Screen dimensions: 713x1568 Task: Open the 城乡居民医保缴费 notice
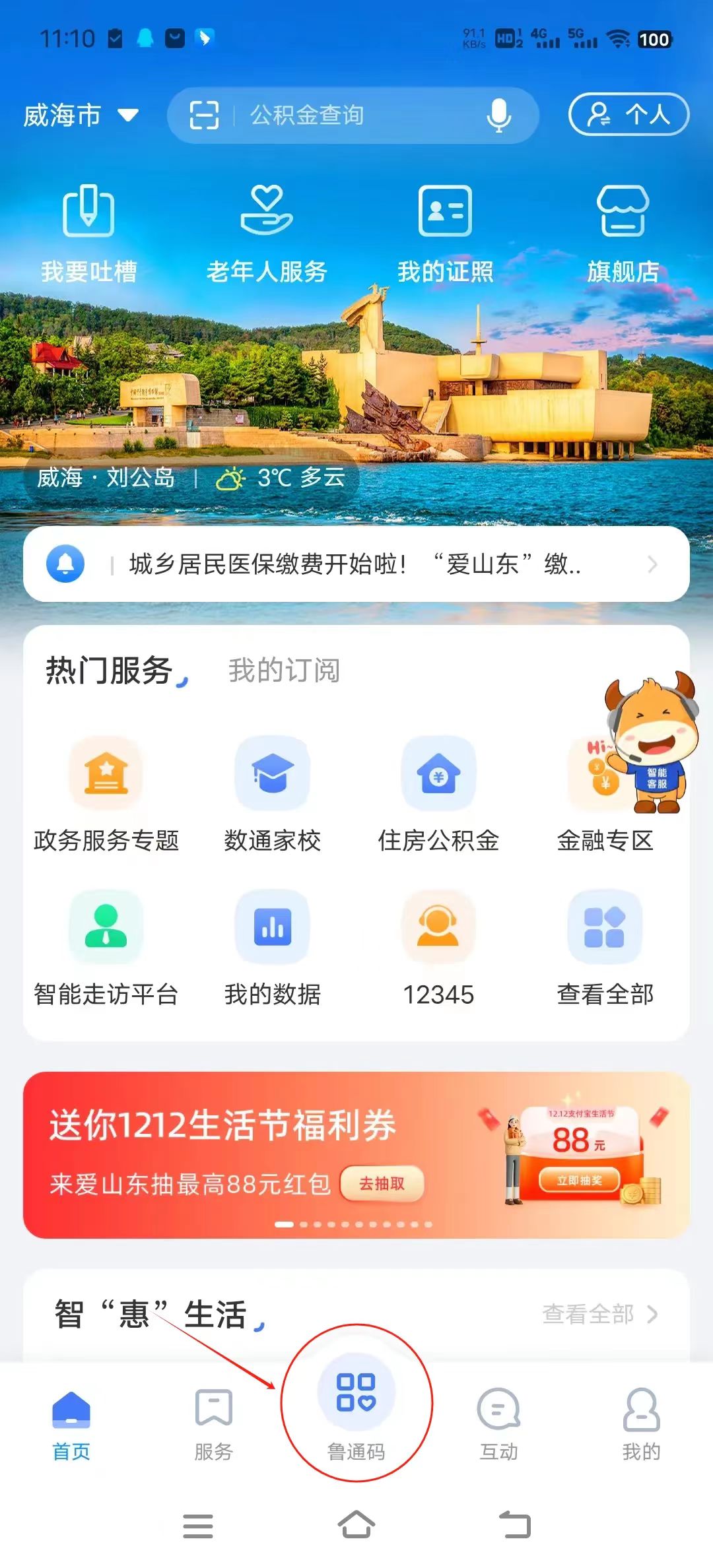(356, 564)
